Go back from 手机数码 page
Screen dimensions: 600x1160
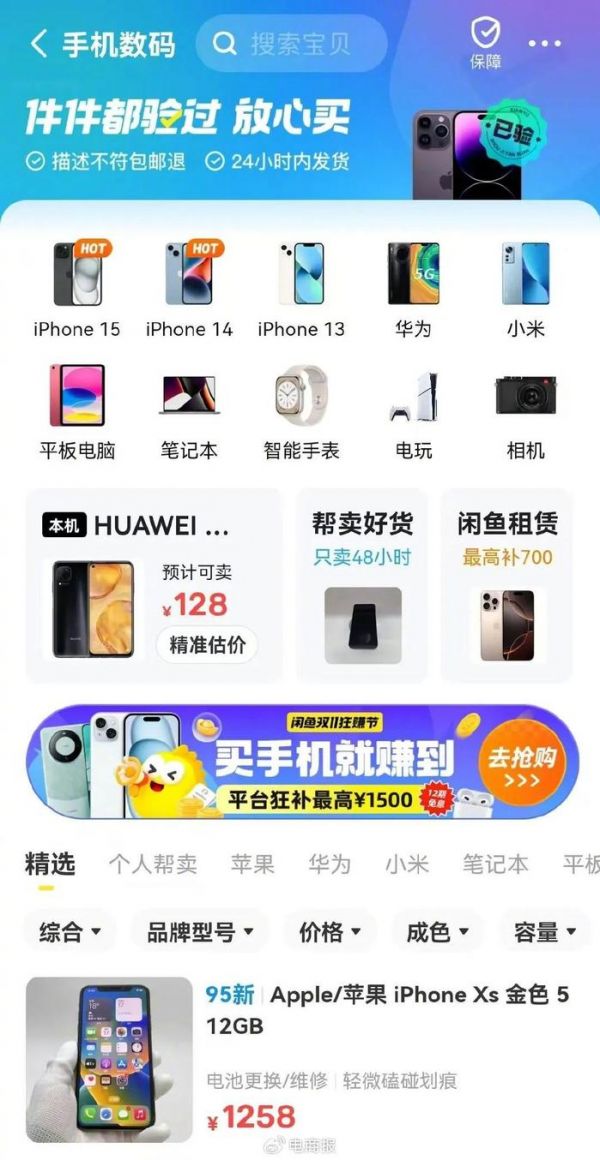point(39,44)
